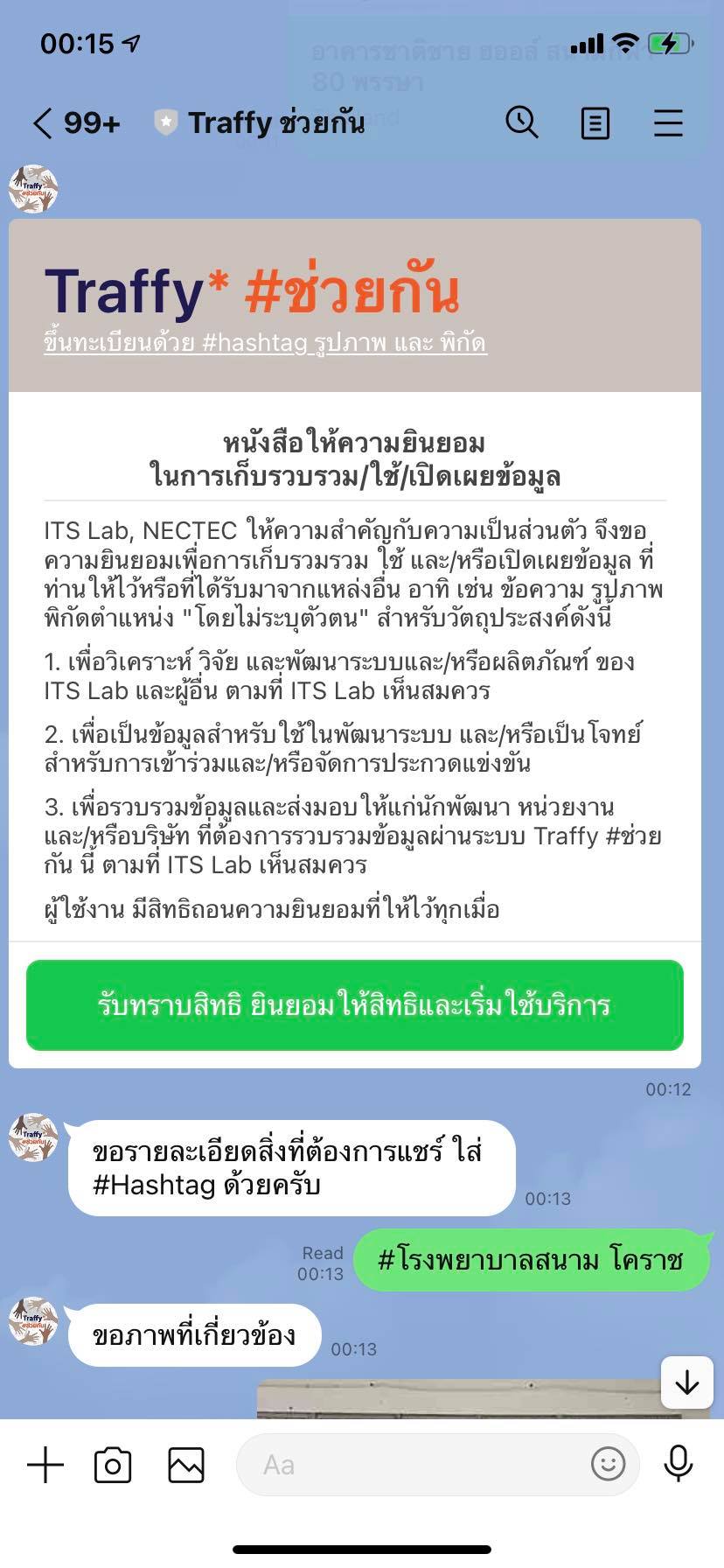Open the chat hamburger menu
This screenshot has width=724, height=1568.
[668, 123]
